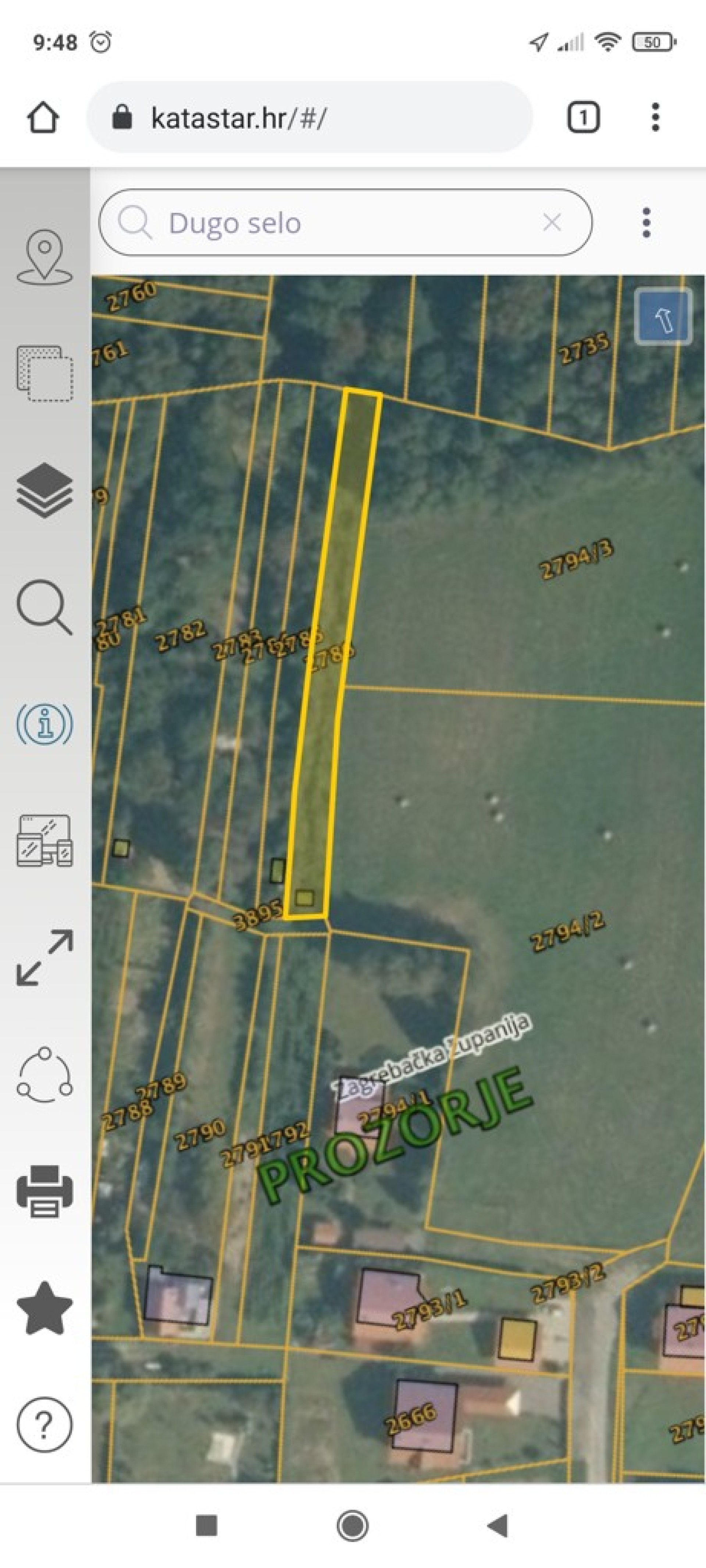The height and width of the screenshot is (1568, 706).
Task: Open the browser overflow menu
Action: tap(655, 117)
